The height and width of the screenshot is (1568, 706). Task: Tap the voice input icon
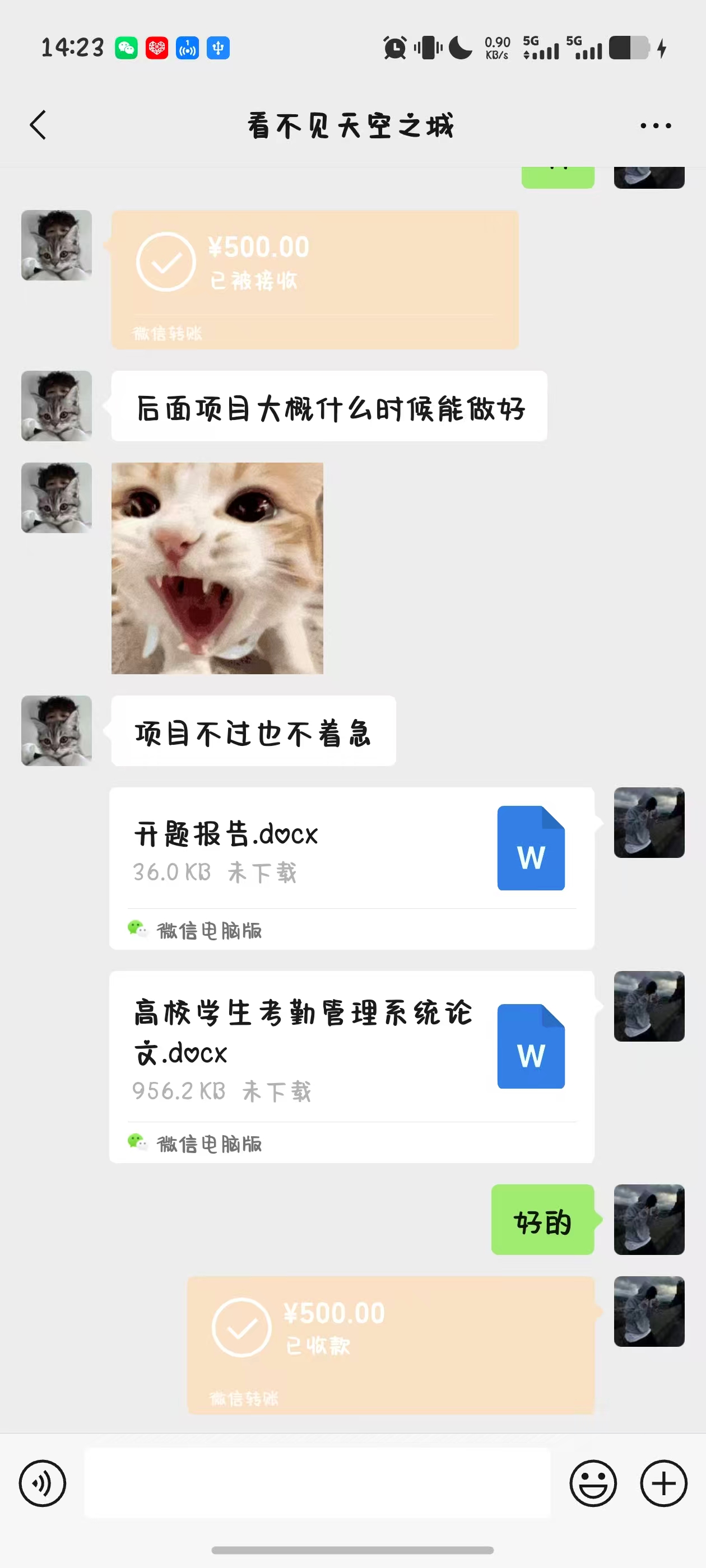(43, 1483)
